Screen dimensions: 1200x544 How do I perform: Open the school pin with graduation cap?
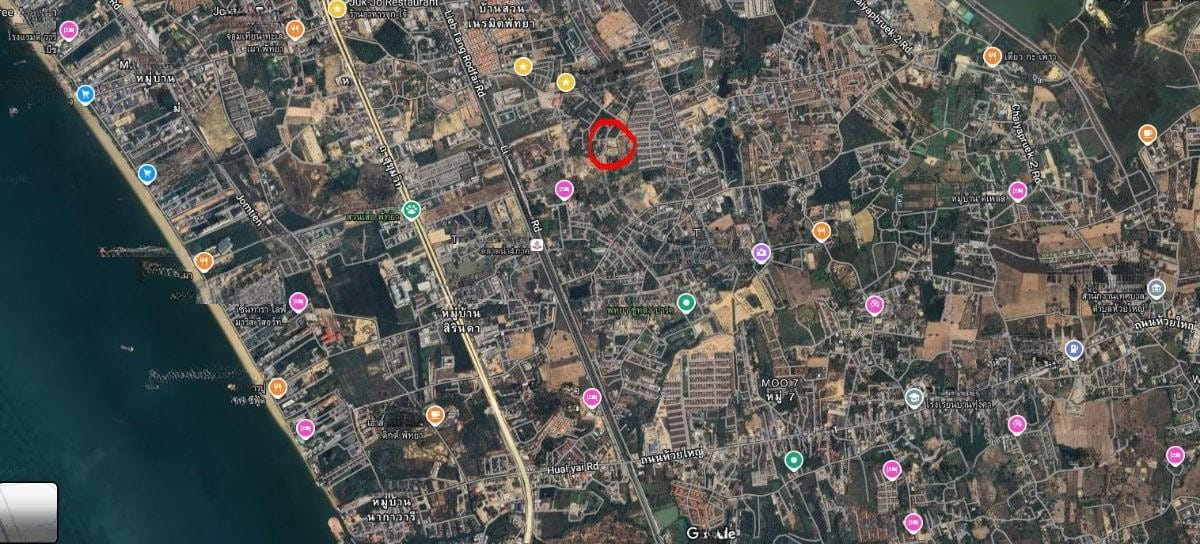pyautogui.click(x=913, y=398)
